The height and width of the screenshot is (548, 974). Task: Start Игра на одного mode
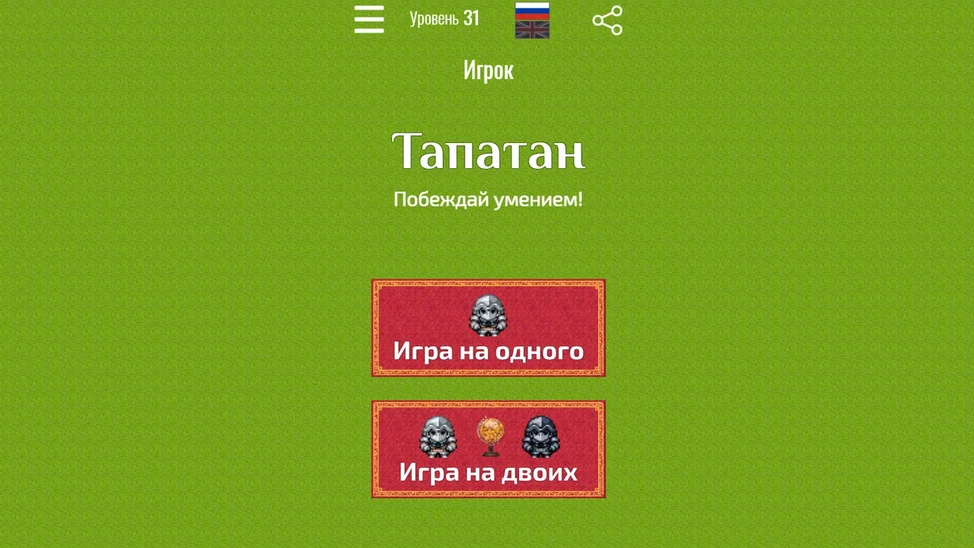click(488, 328)
